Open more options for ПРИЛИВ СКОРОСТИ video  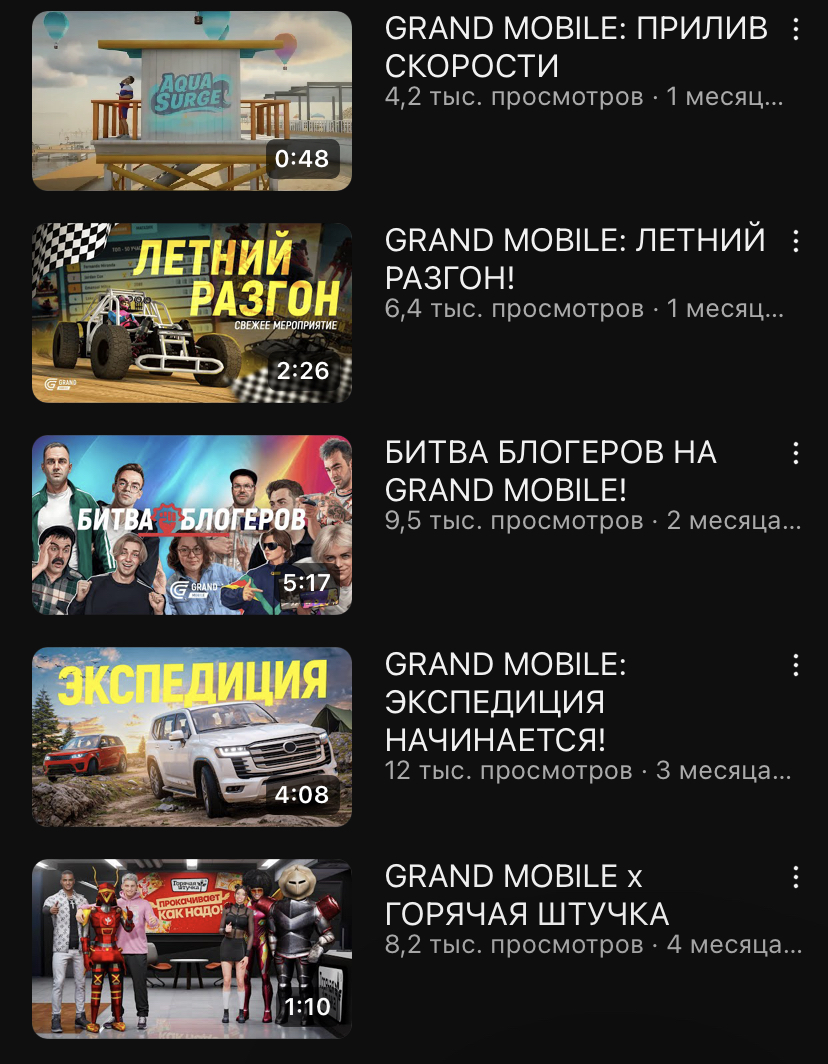796,29
